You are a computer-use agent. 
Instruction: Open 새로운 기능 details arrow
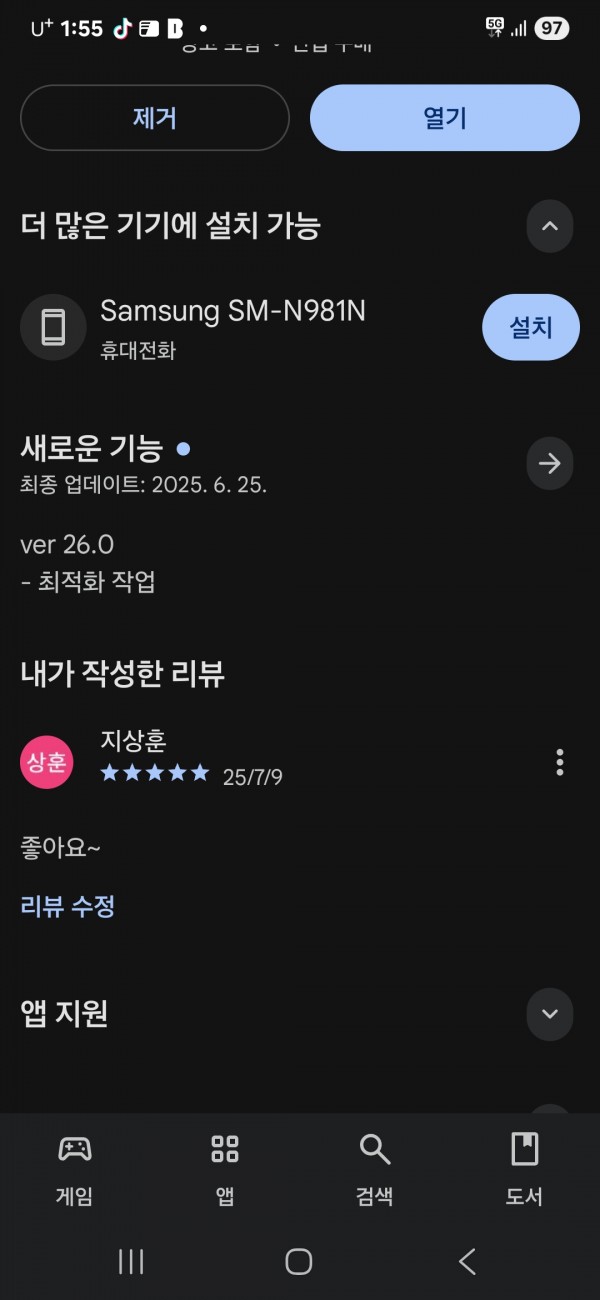tap(549, 463)
